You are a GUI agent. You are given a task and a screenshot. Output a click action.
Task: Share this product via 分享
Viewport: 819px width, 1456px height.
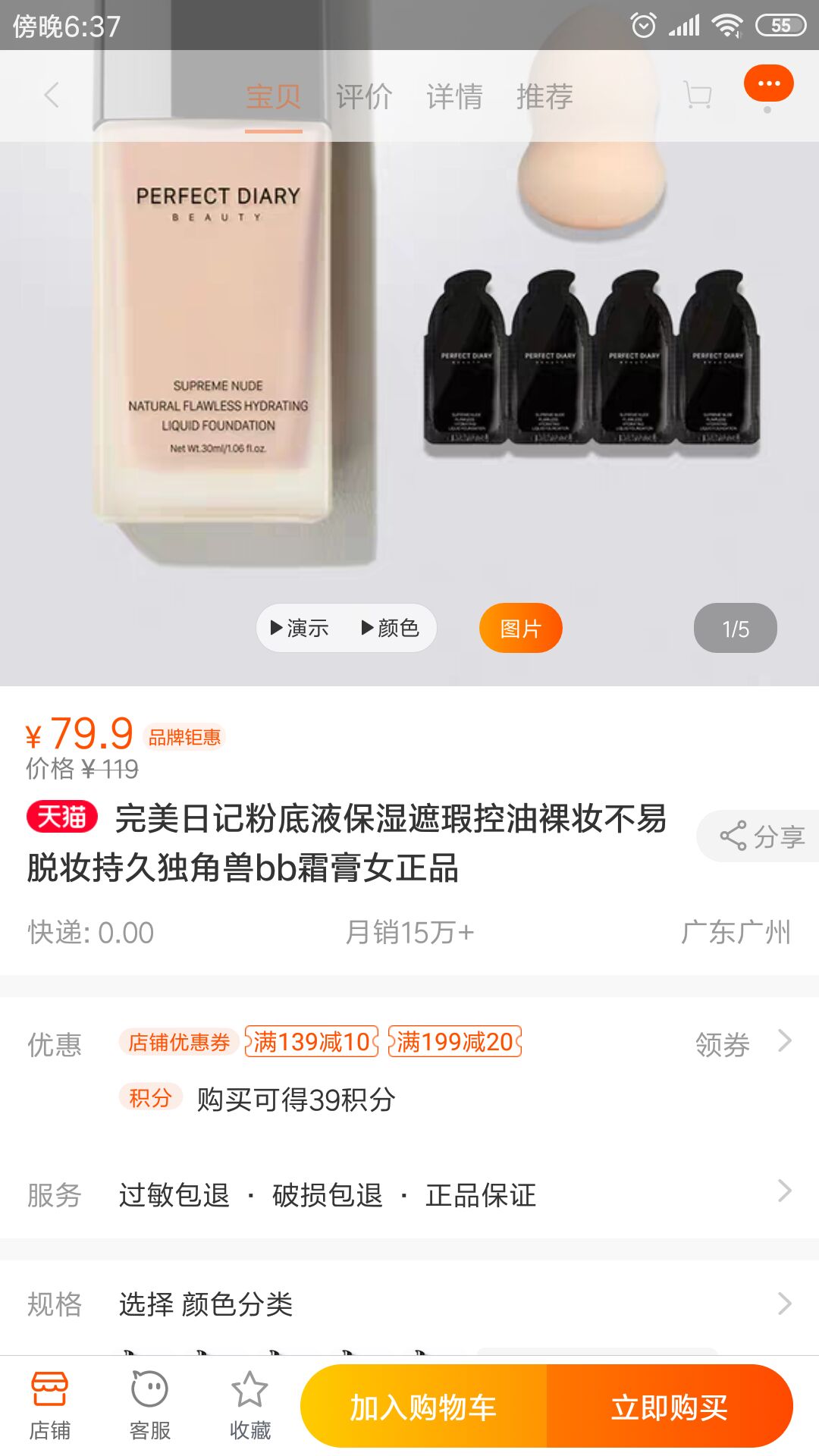761,836
